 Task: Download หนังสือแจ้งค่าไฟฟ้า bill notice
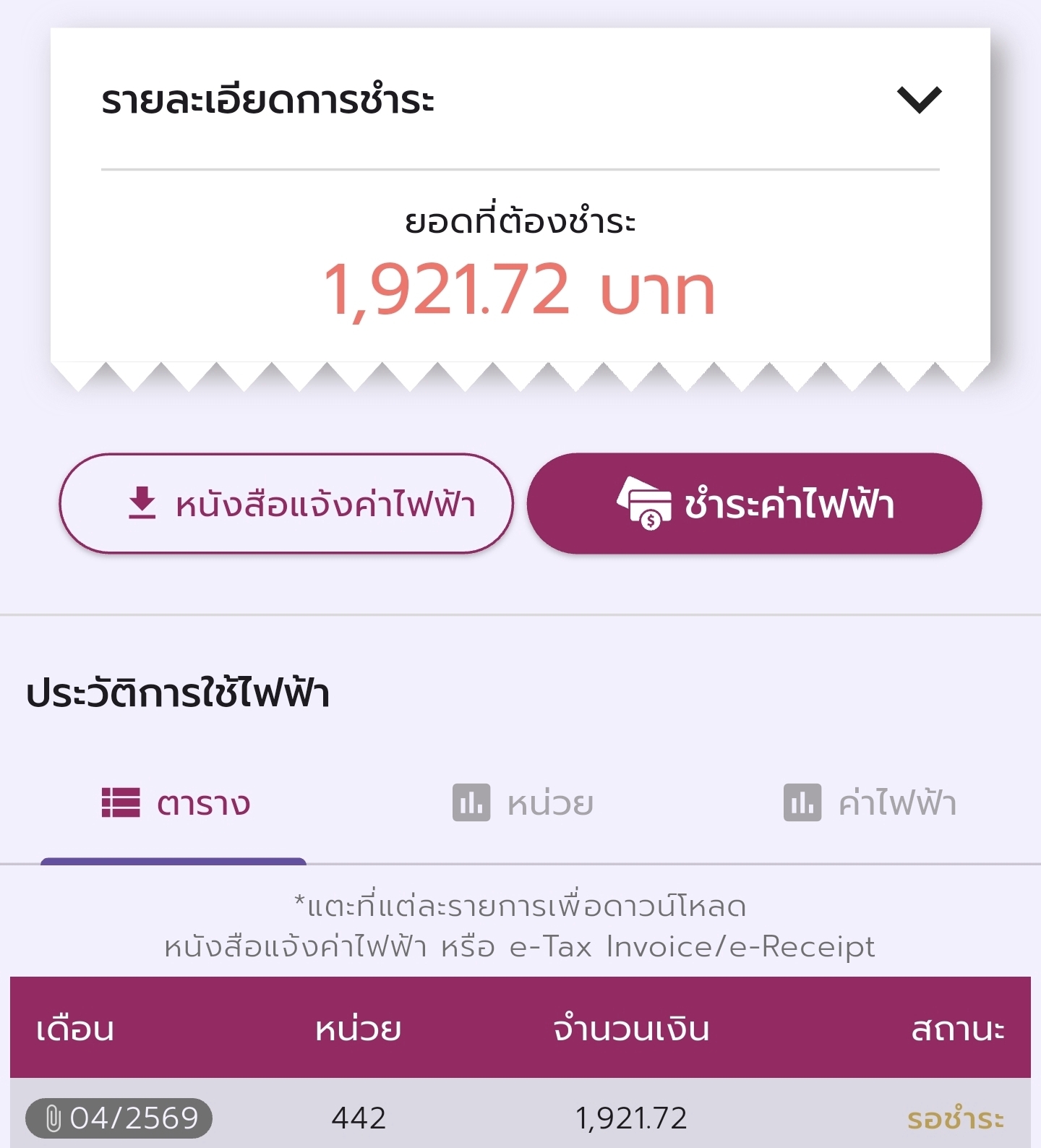pos(286,504)
